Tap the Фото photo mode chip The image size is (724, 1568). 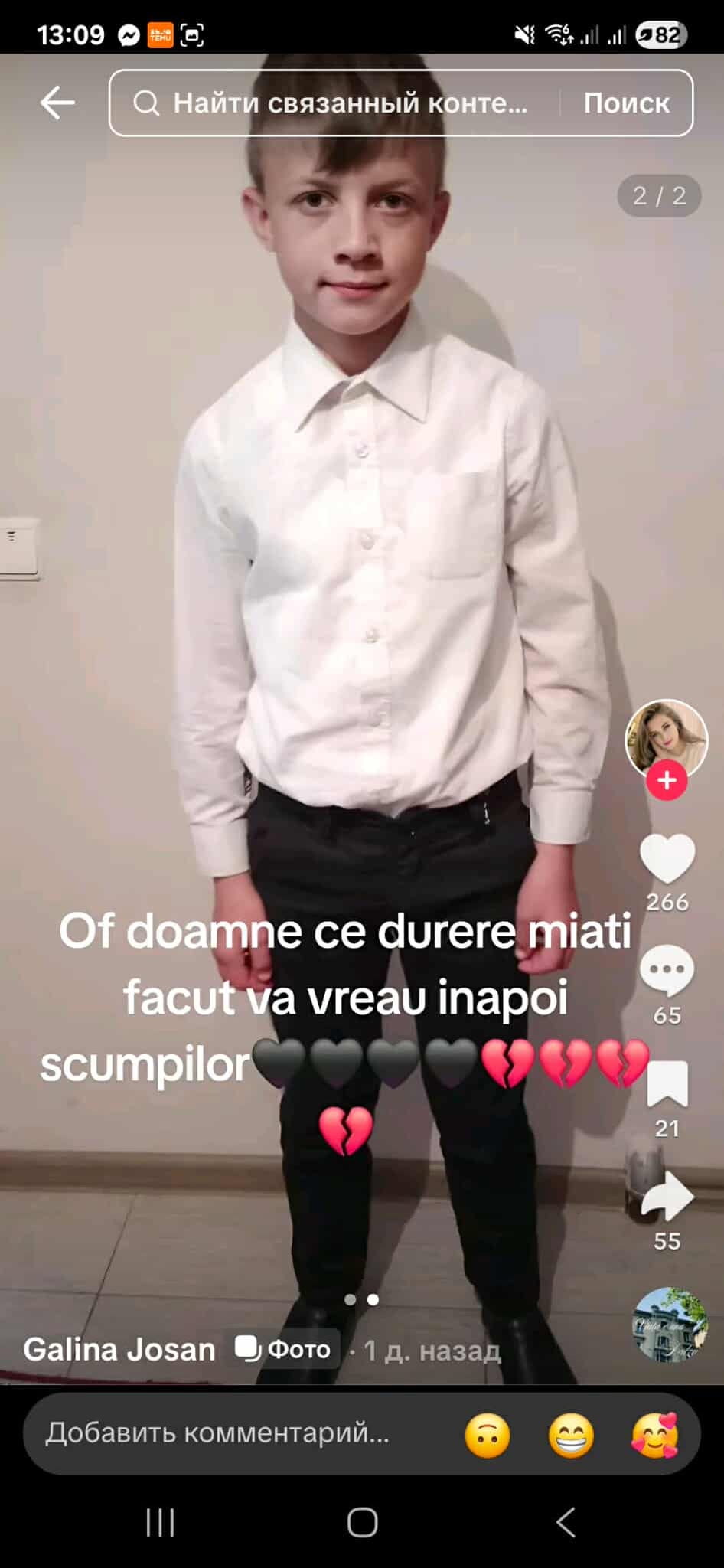coord(283,1349)
